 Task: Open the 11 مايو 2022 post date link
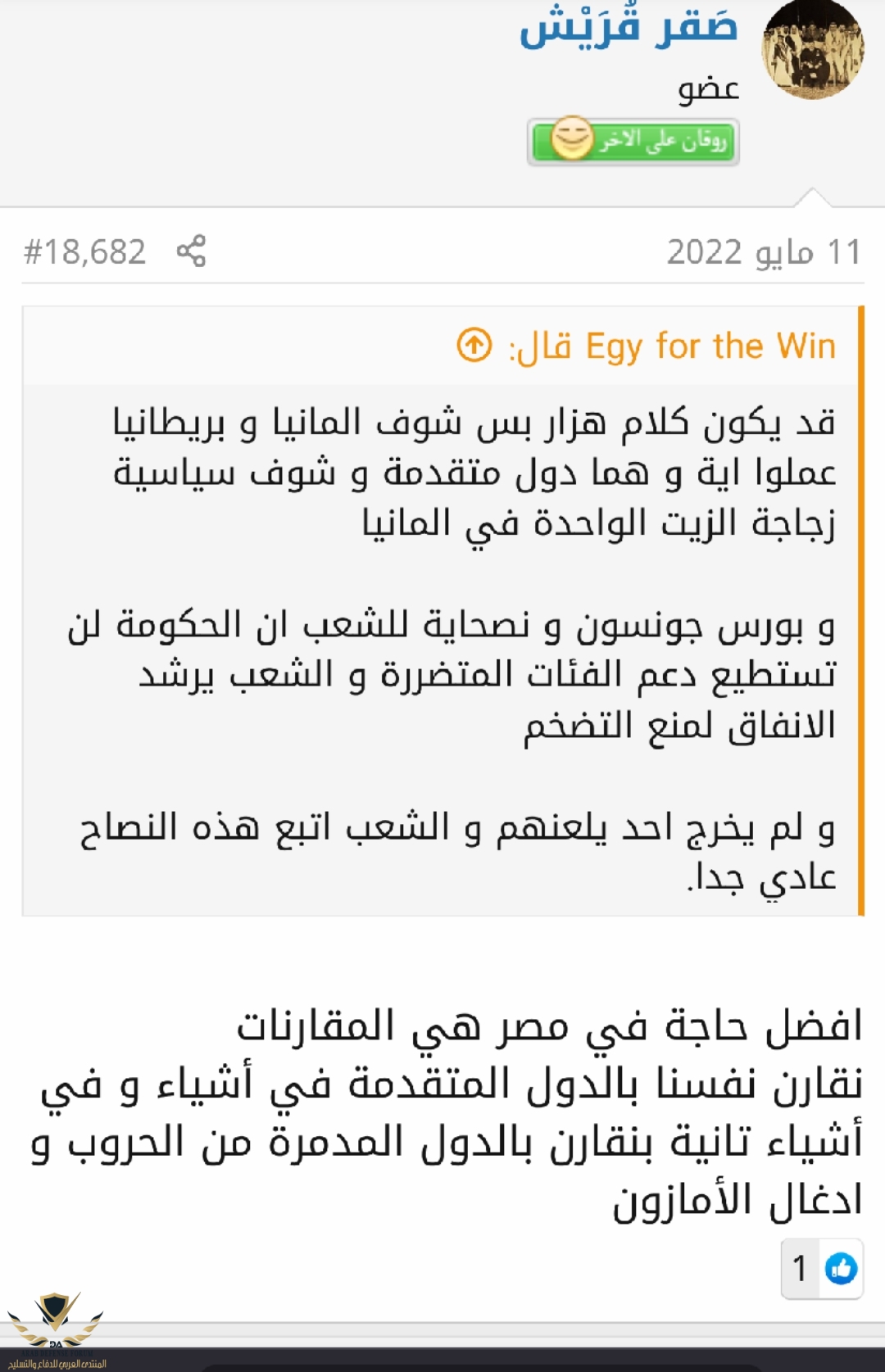click(764, 251)
